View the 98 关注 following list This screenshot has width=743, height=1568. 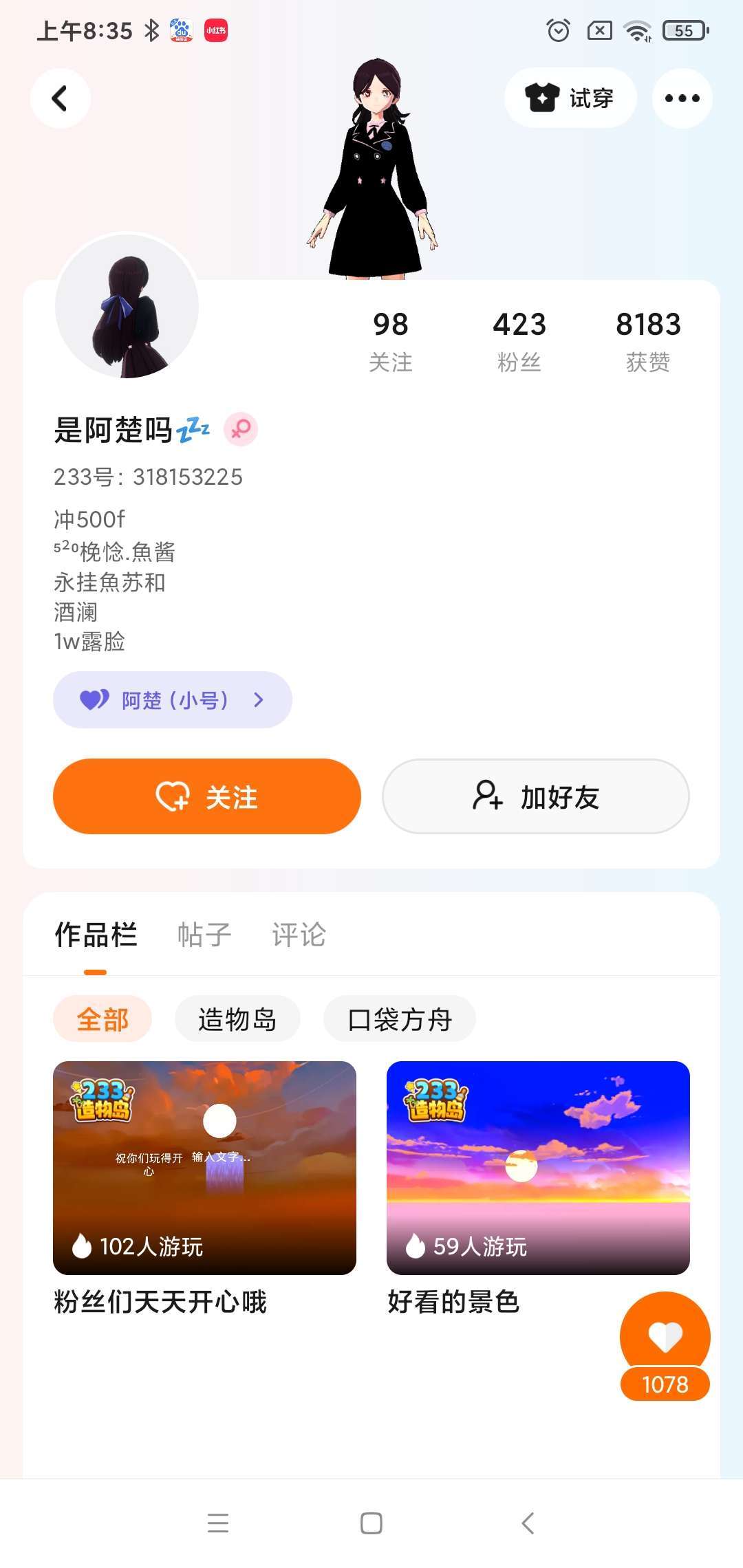pos(390,340)
